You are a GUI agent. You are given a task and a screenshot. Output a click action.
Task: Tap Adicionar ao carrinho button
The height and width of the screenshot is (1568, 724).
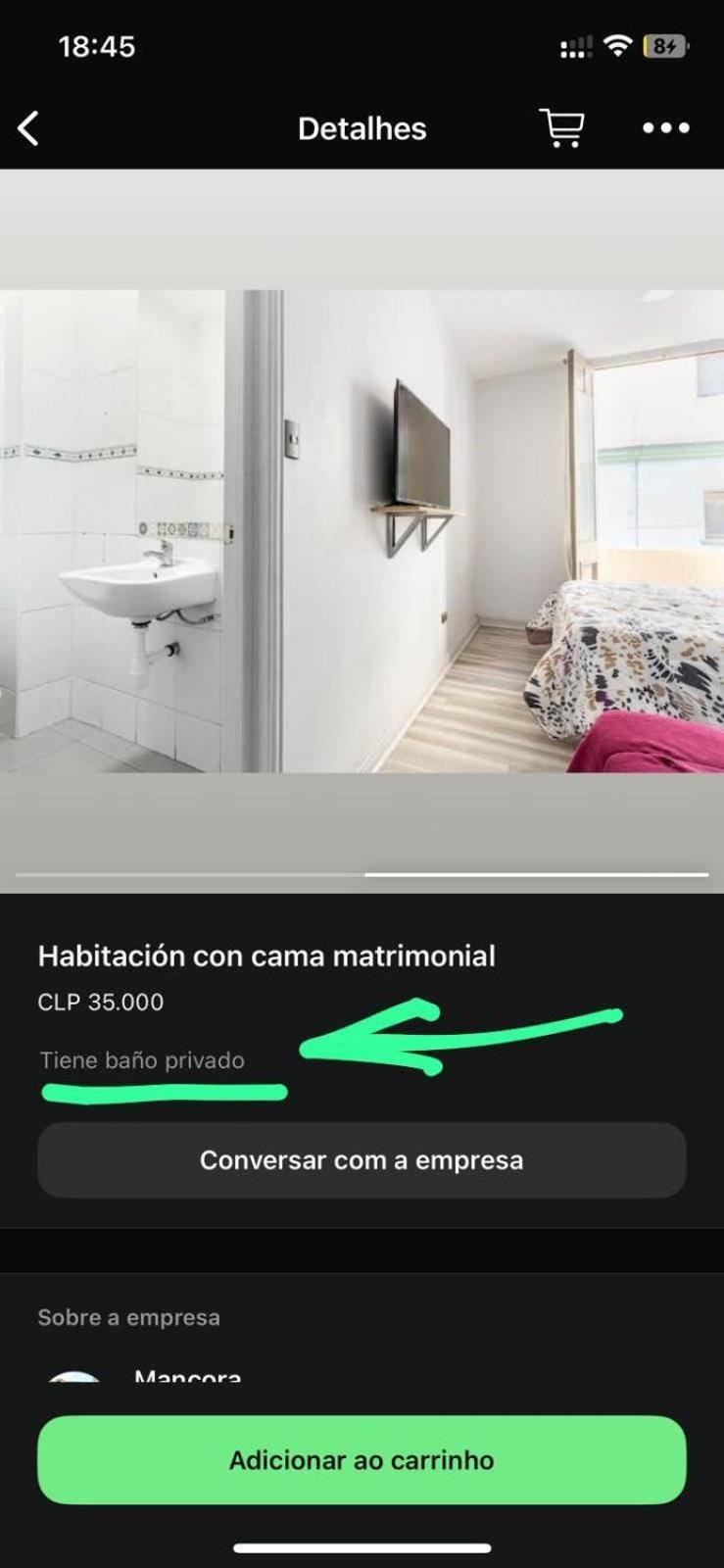[362, 1460]
